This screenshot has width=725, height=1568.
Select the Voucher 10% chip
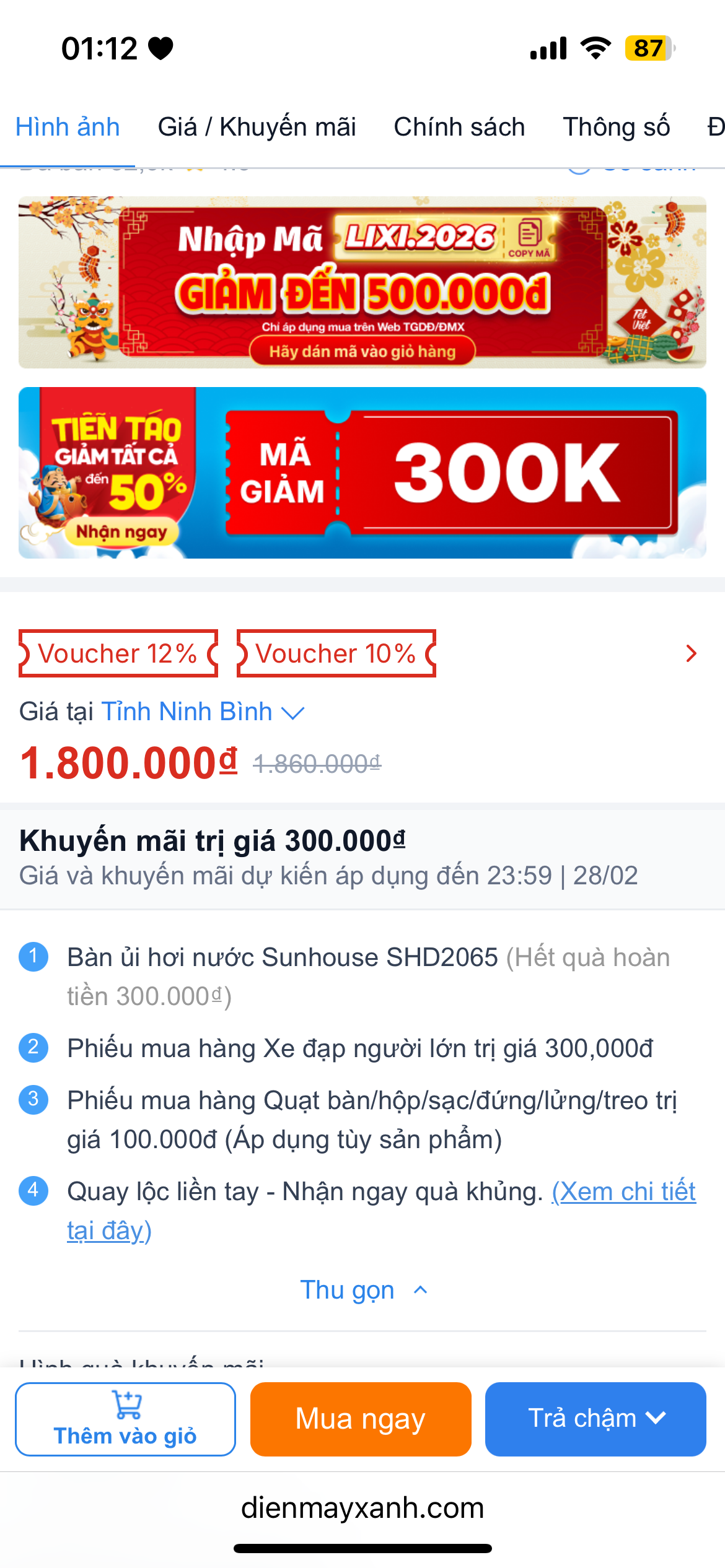[x=336, y=653]
